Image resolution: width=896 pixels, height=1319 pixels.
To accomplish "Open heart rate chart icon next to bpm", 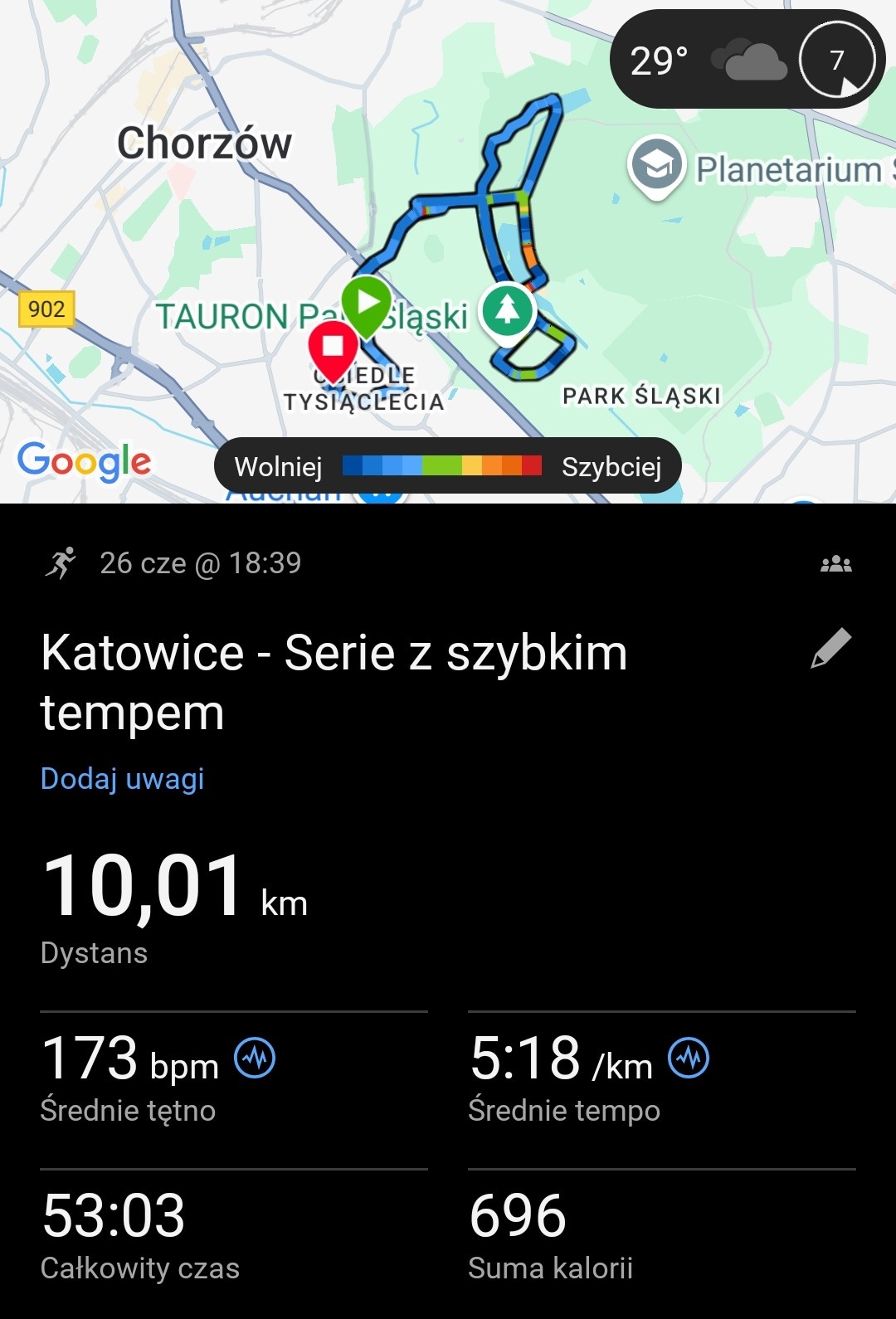I will (255, 1059).
